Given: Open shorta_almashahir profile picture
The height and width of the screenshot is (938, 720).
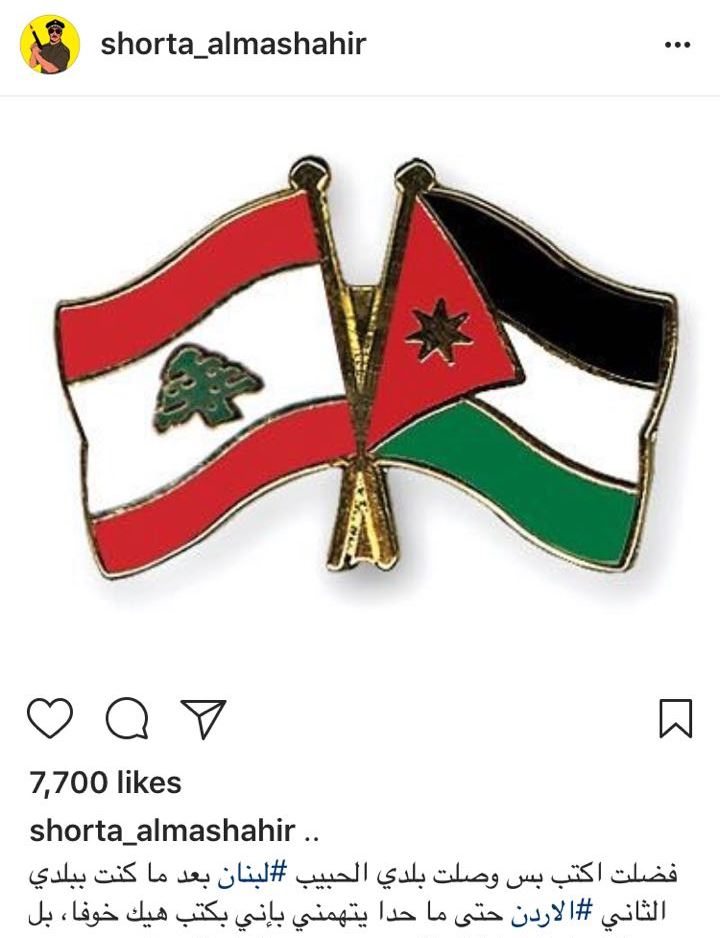Looking at the screenshot, I should [50, 44].
